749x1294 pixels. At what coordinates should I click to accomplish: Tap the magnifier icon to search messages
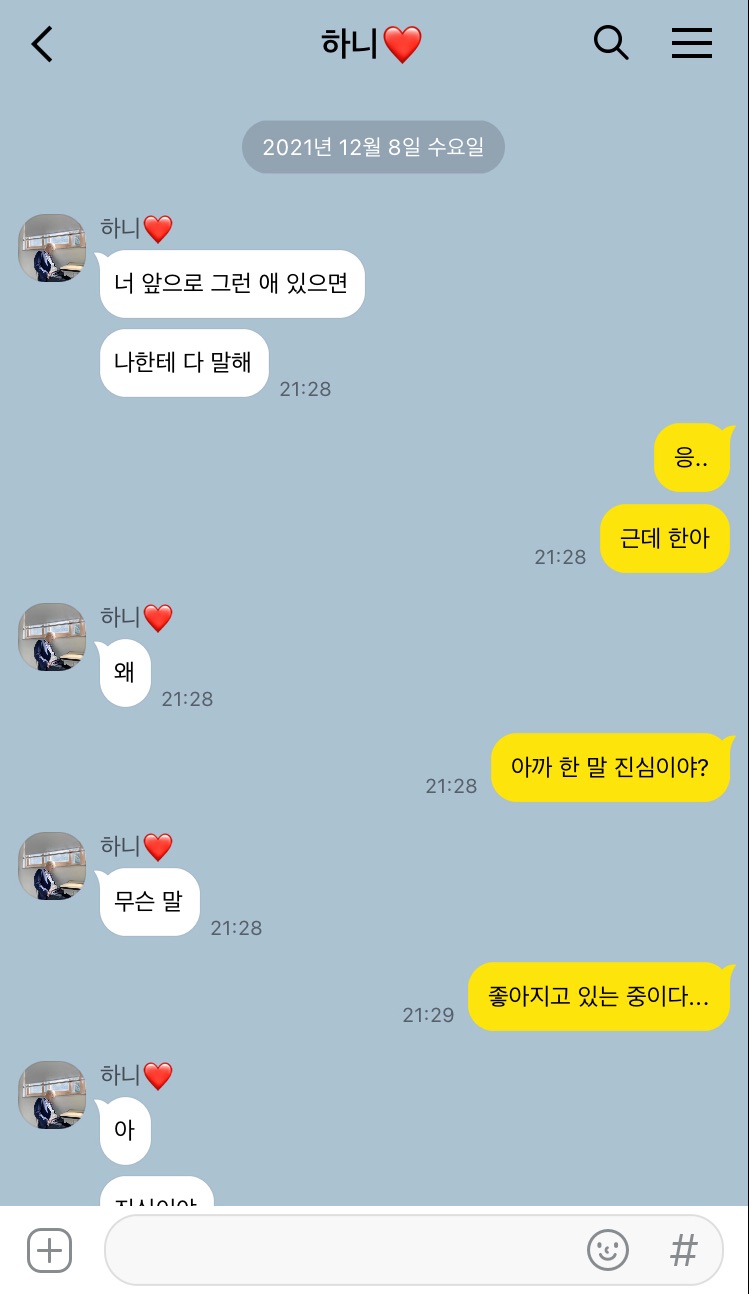pyautogui.click(x=611, y=44)
